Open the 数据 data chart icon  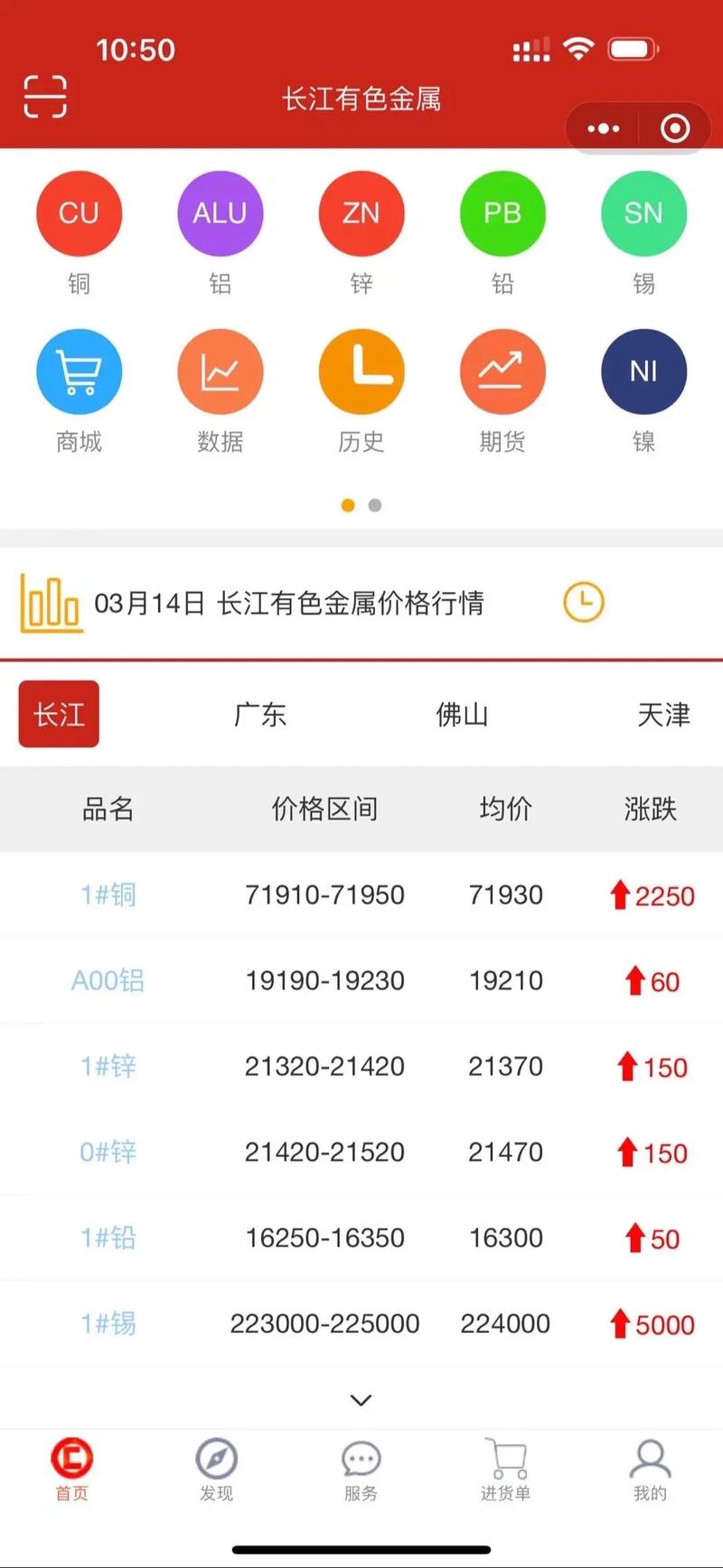[220, 371]
